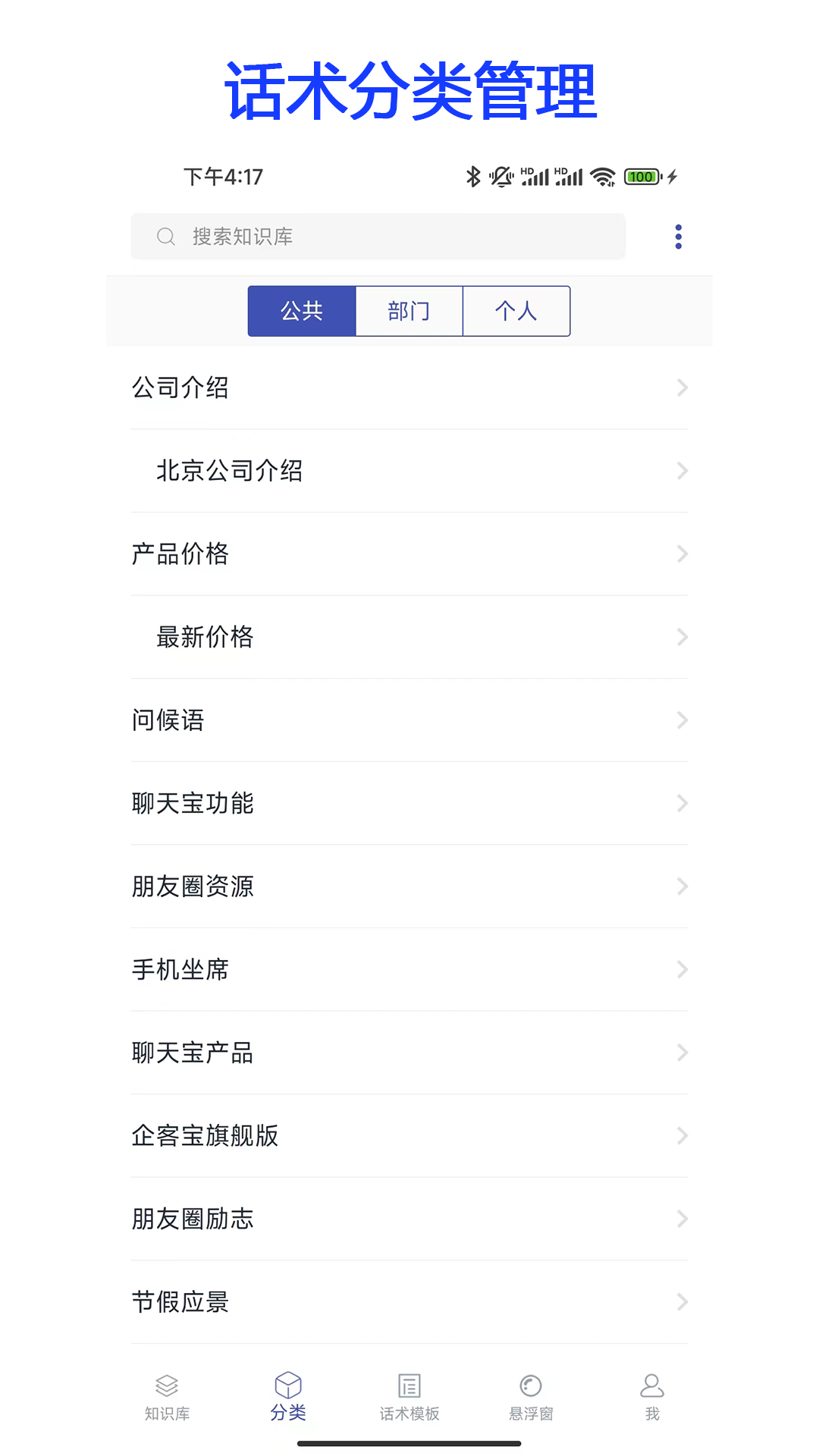Tap the Bluetooth icon in the status bar

coord(472,176)
